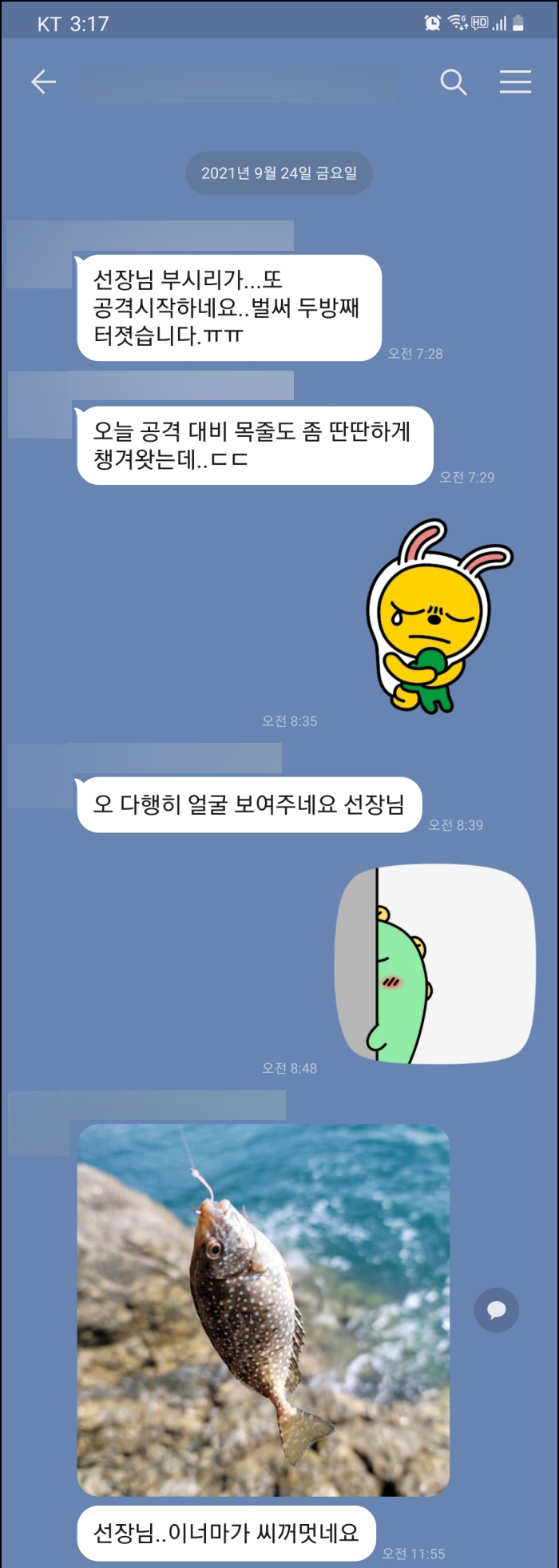Tap the peeking green dinosaur sticker

[x=434, y=966]
